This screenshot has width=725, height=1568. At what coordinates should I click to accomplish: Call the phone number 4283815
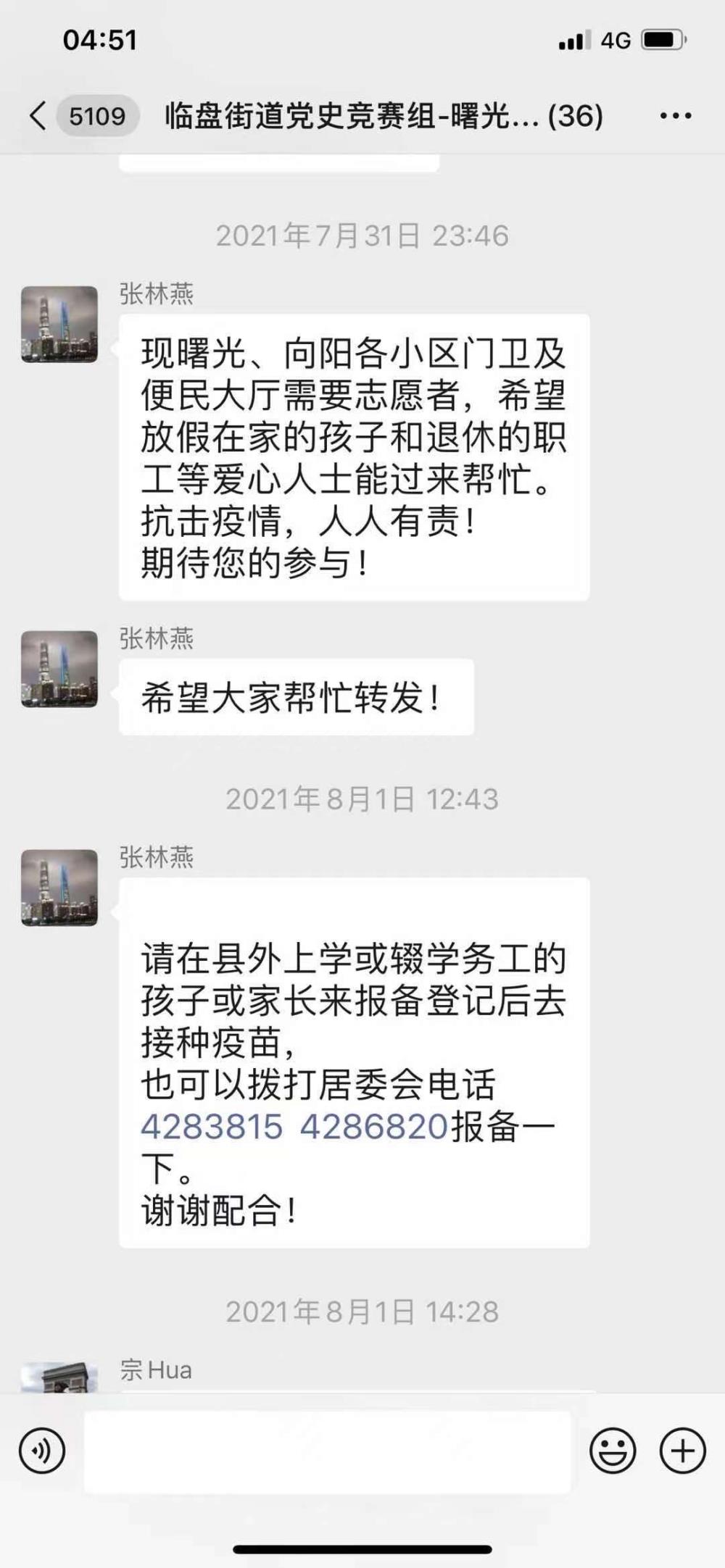(212, 1126)
